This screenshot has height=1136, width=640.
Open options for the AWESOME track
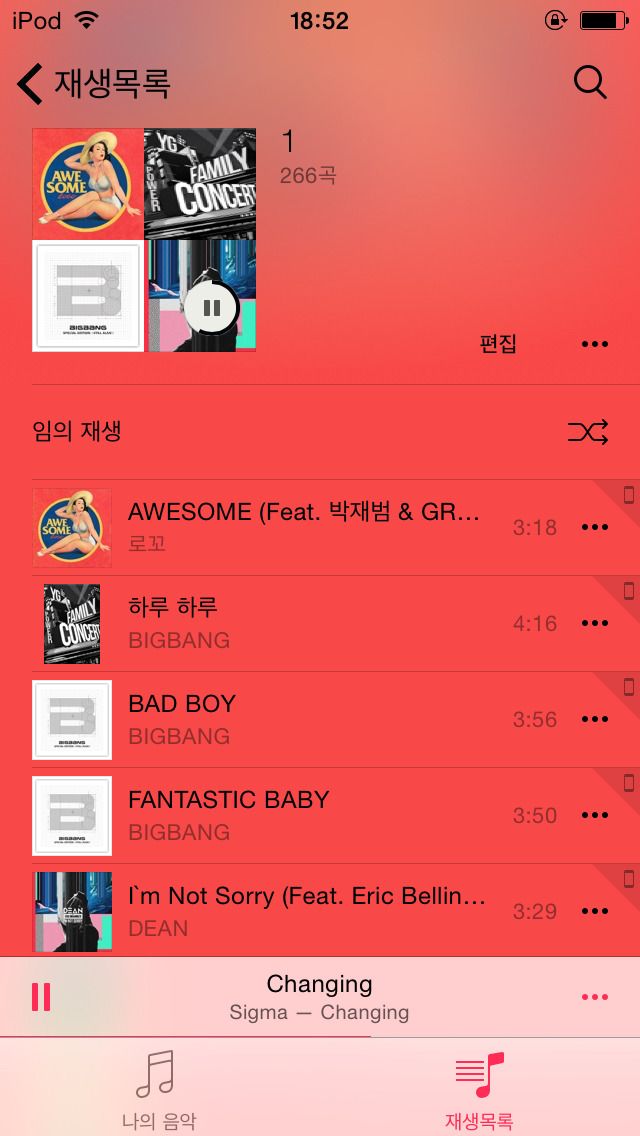[x=595, y=527]
